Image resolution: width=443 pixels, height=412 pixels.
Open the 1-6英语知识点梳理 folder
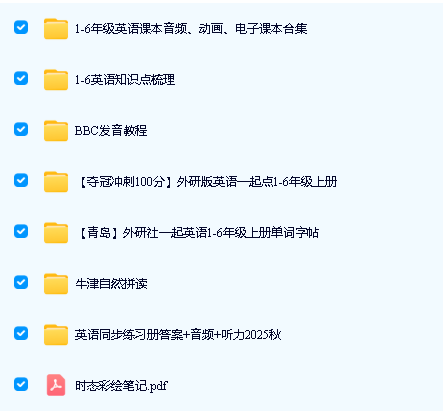[125, 80]
